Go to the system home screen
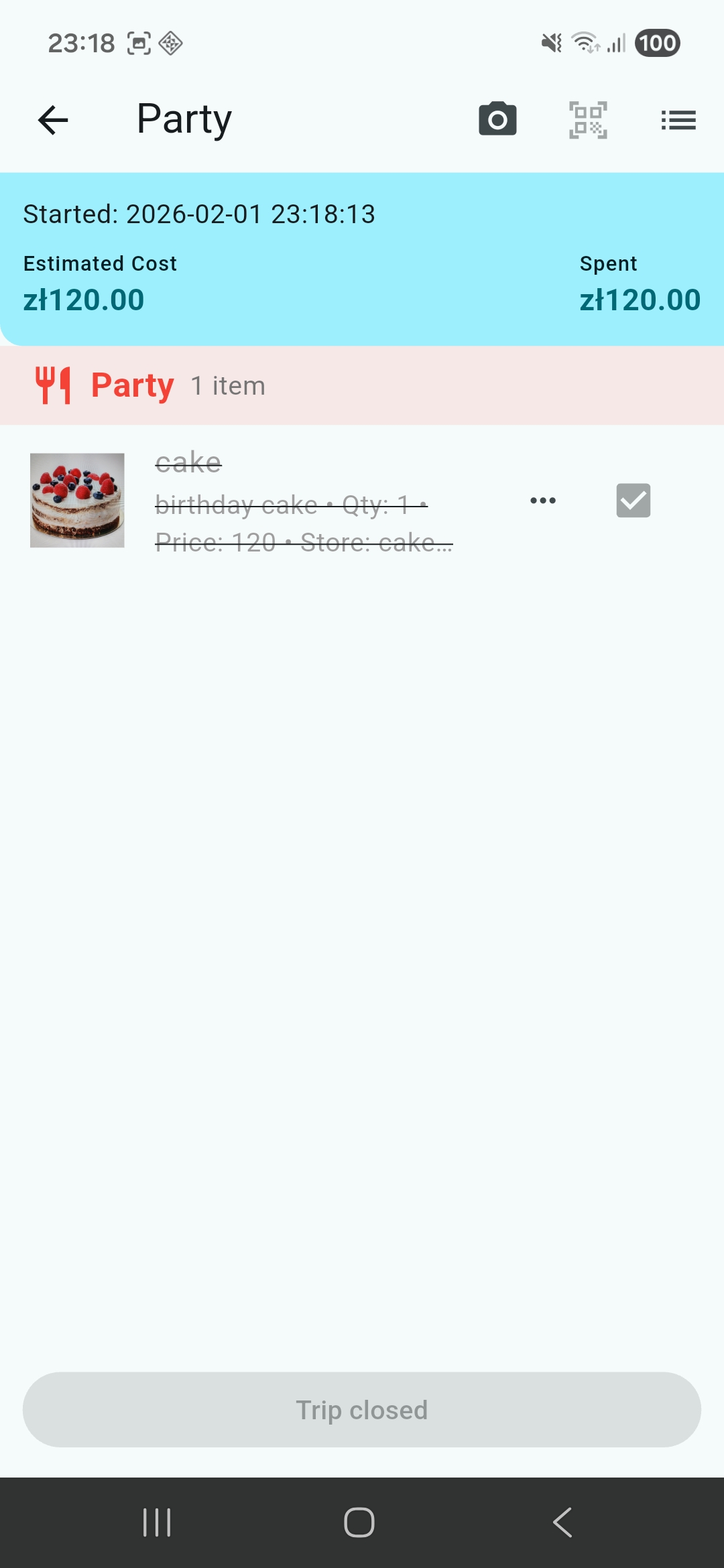The image size is (724, 1568). (x=359, y=1522)
